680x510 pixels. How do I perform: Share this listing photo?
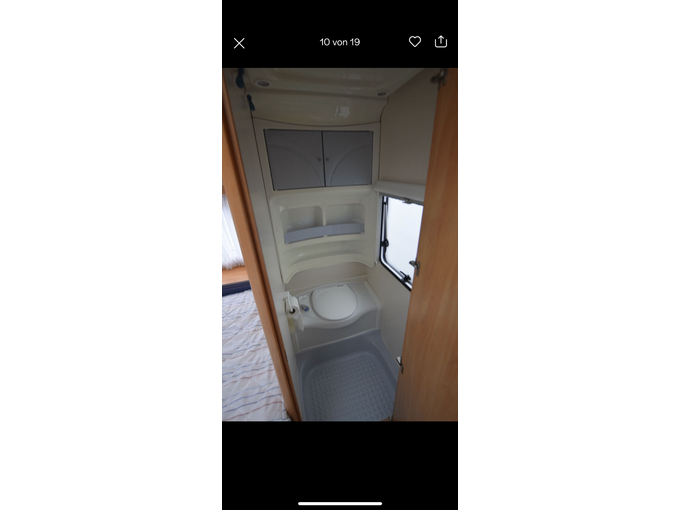pos(441,42)
